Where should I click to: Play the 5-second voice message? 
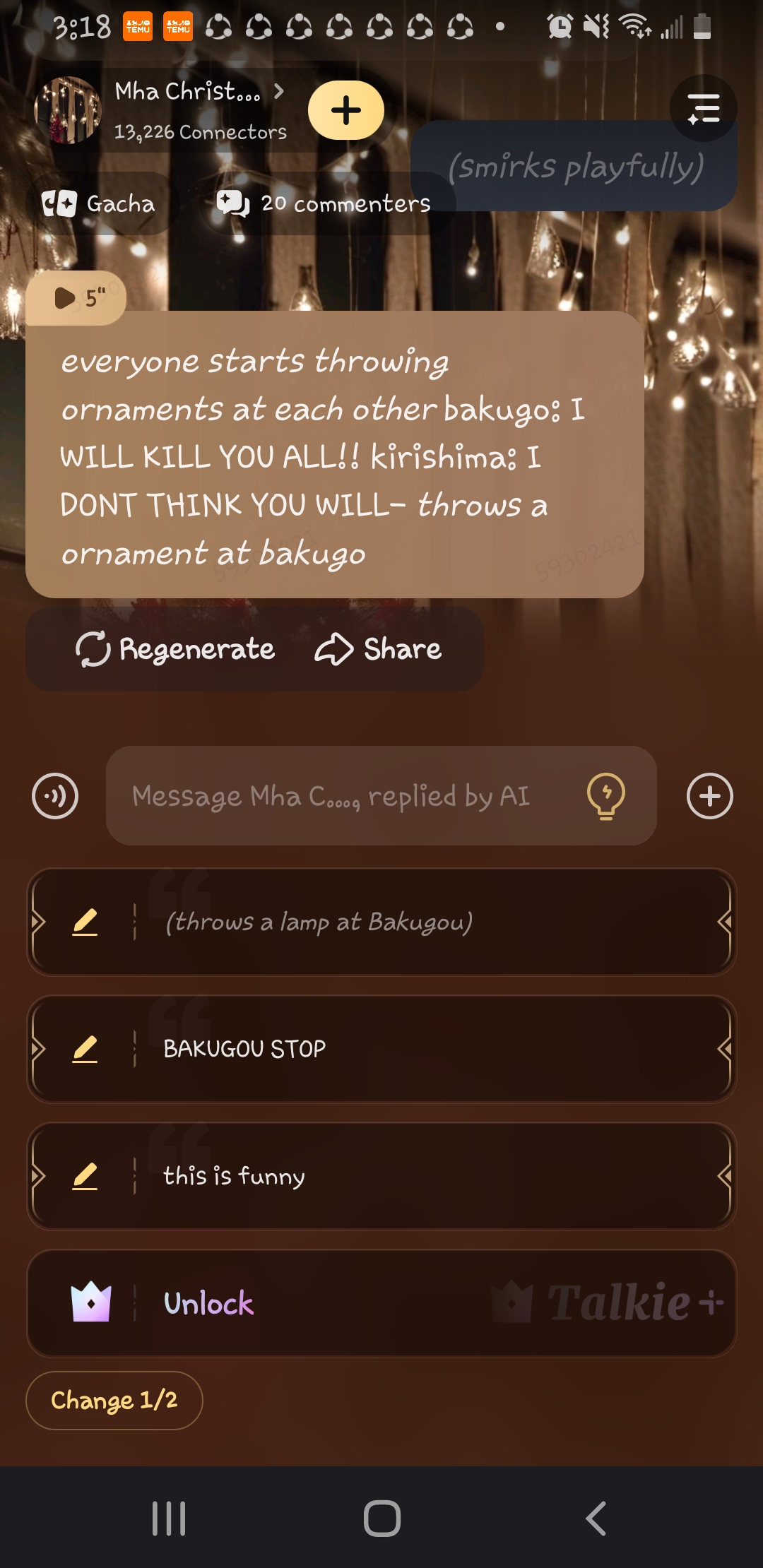click(76, 298)
